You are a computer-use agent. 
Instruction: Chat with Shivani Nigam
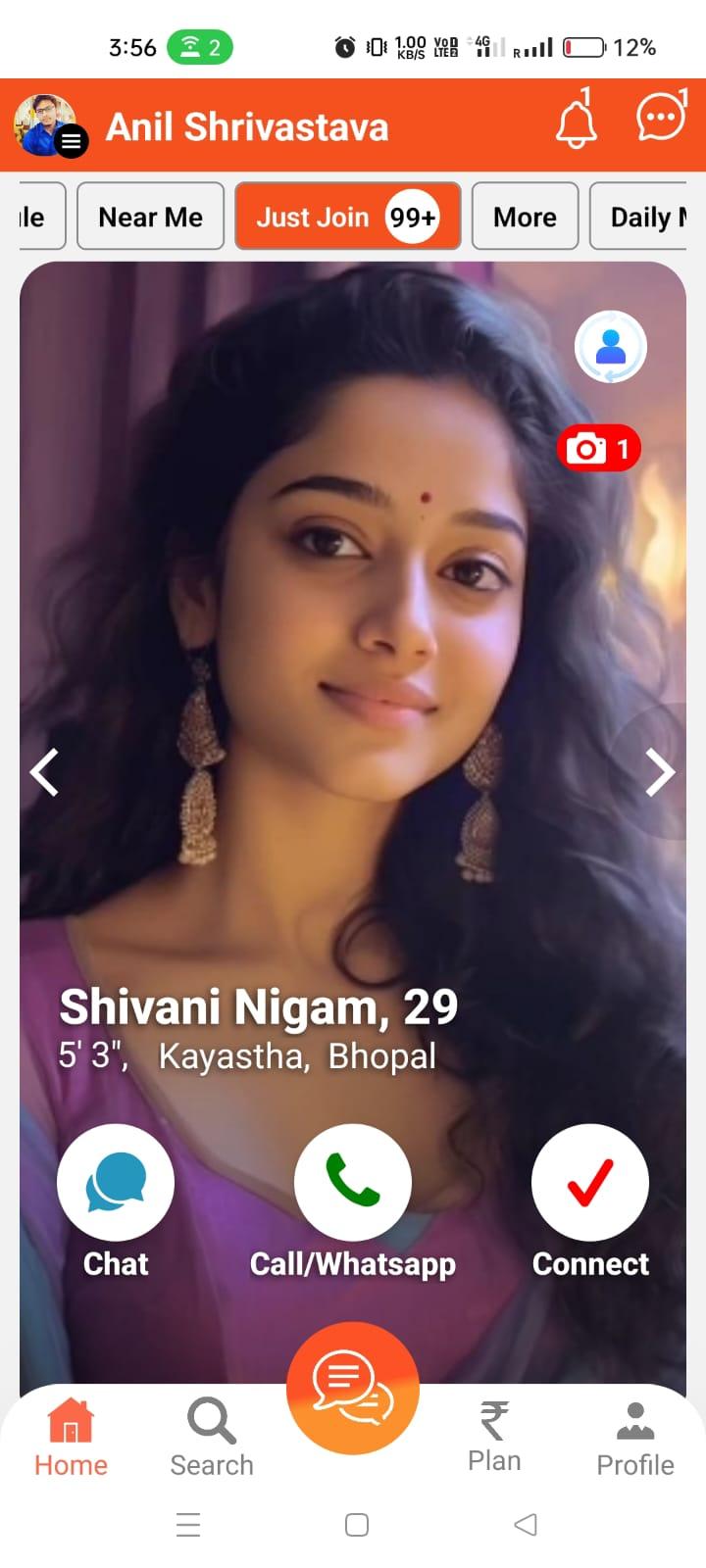[x=116, y=1183]
